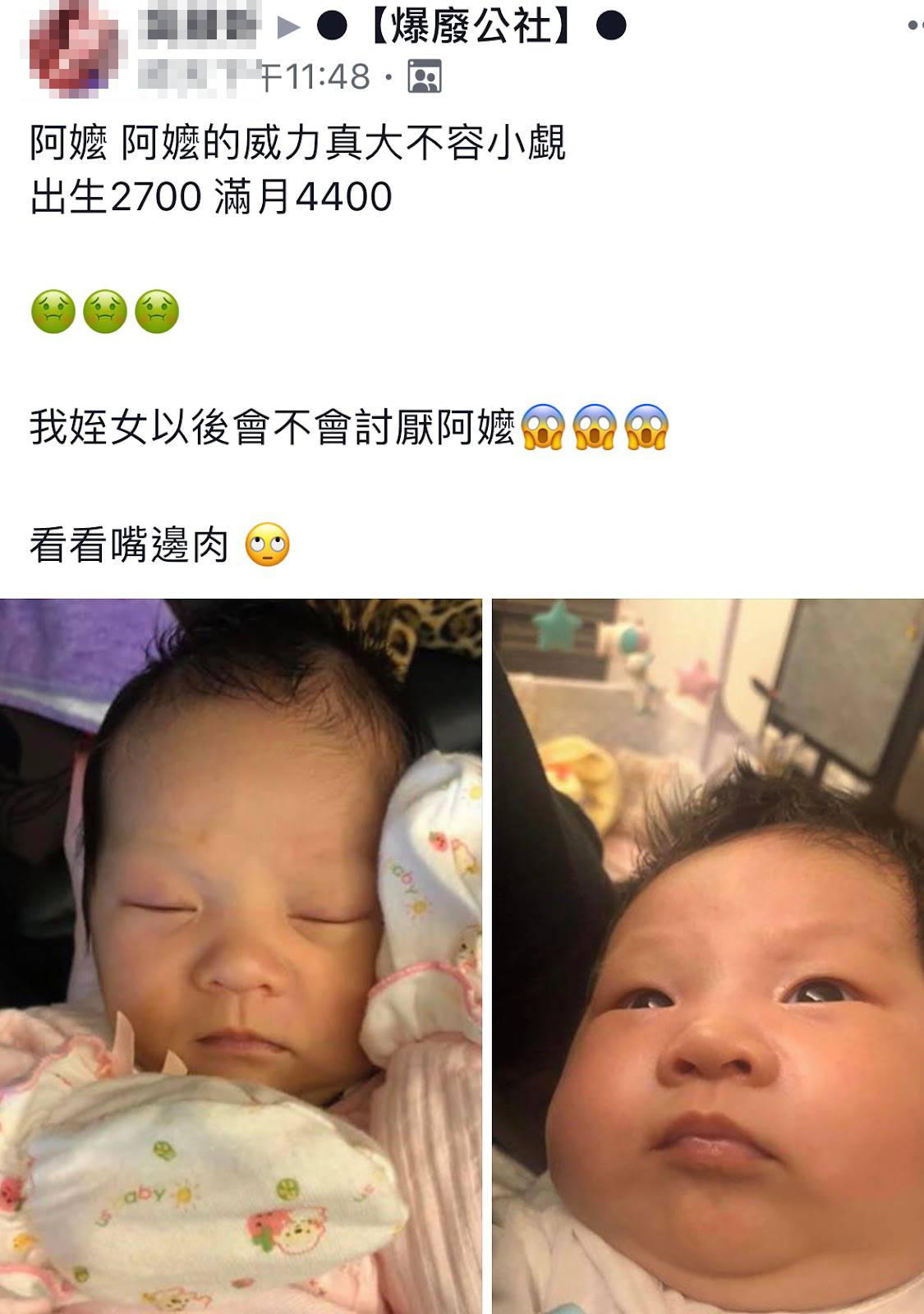
Task: Open the photo of the awake baby
Action: 708,956
